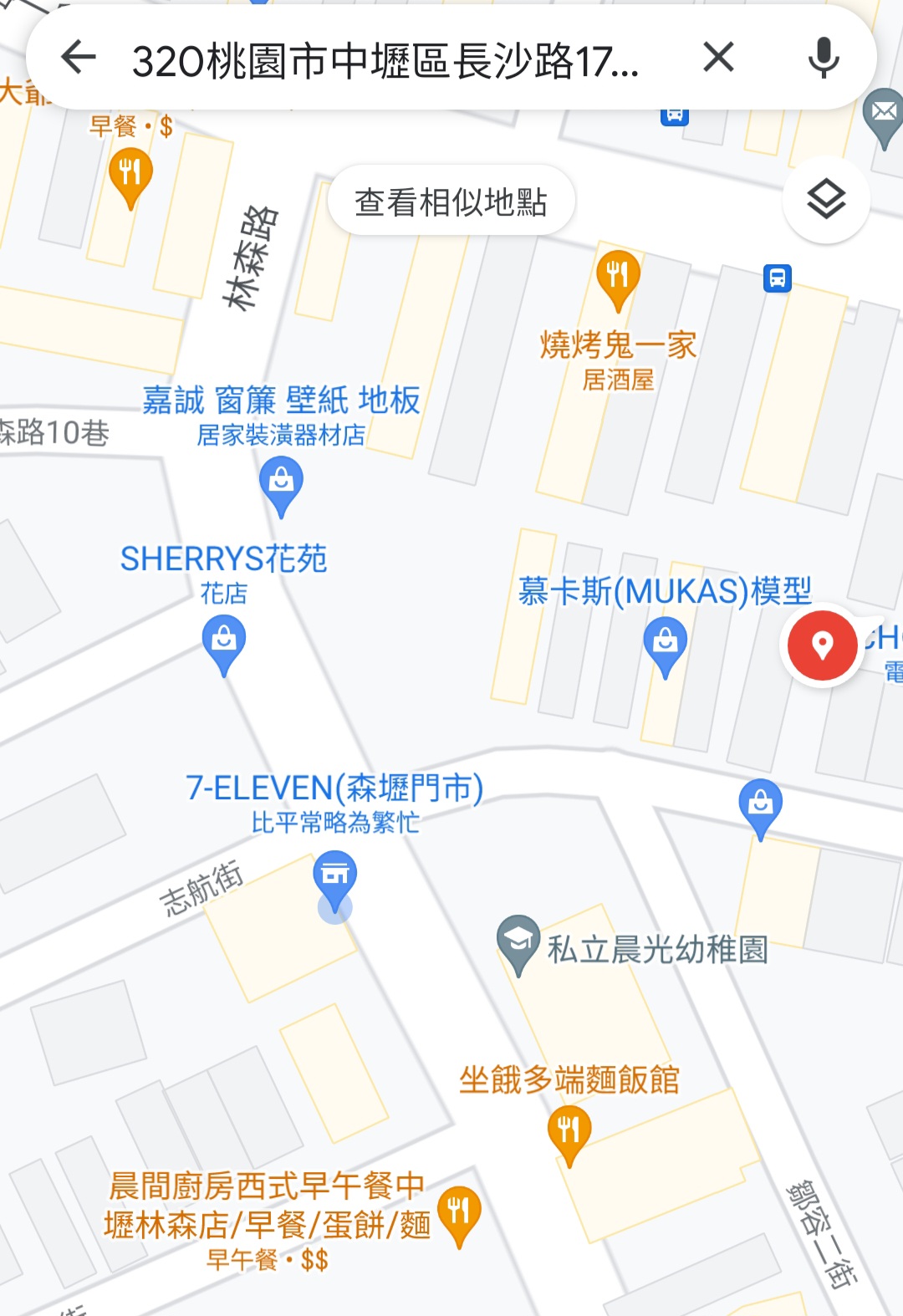This screenshot has height=1316, width=903.
Task: View the 晨間廚房西式早午餐 brunch place pin
Action: tap(459, 1212)
